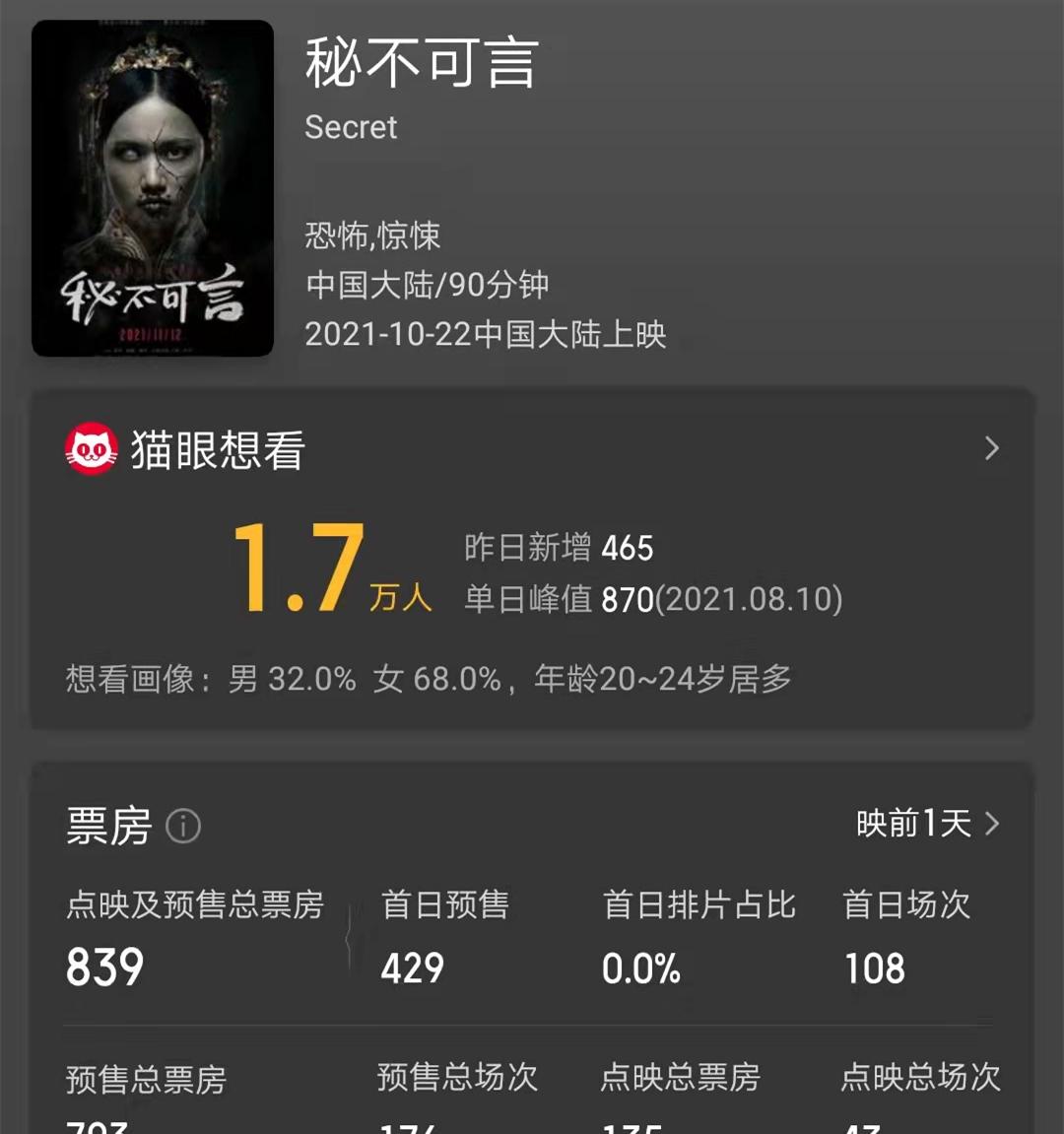Open the 秘不可言 movie poster
Screen dimensions: 1064x1134
pyautogui.click(x=153, y=188)
